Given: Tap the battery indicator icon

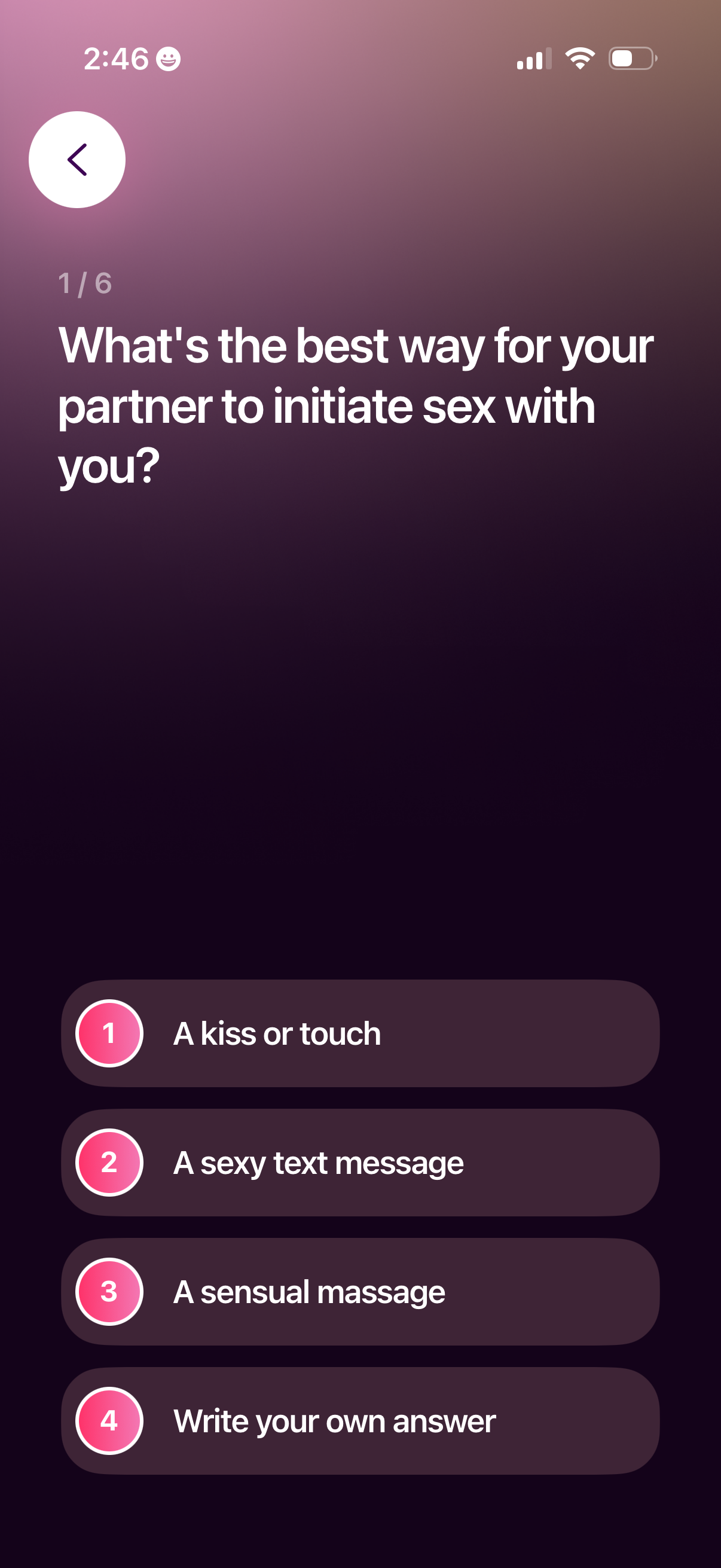Looking at the screenshot, I should (631, 58).
